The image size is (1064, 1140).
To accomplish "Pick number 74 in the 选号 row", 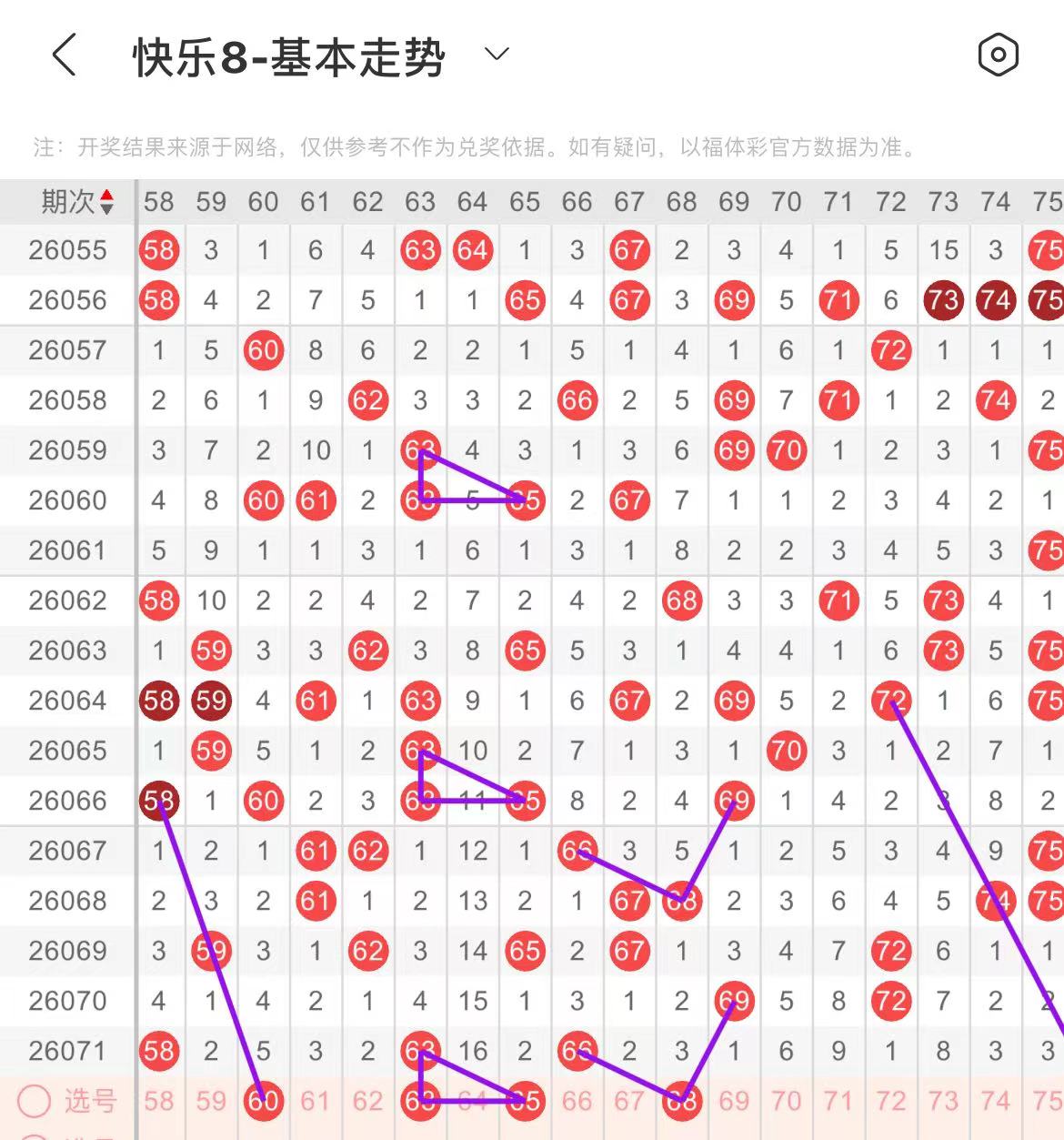I will coord(995,1101).
